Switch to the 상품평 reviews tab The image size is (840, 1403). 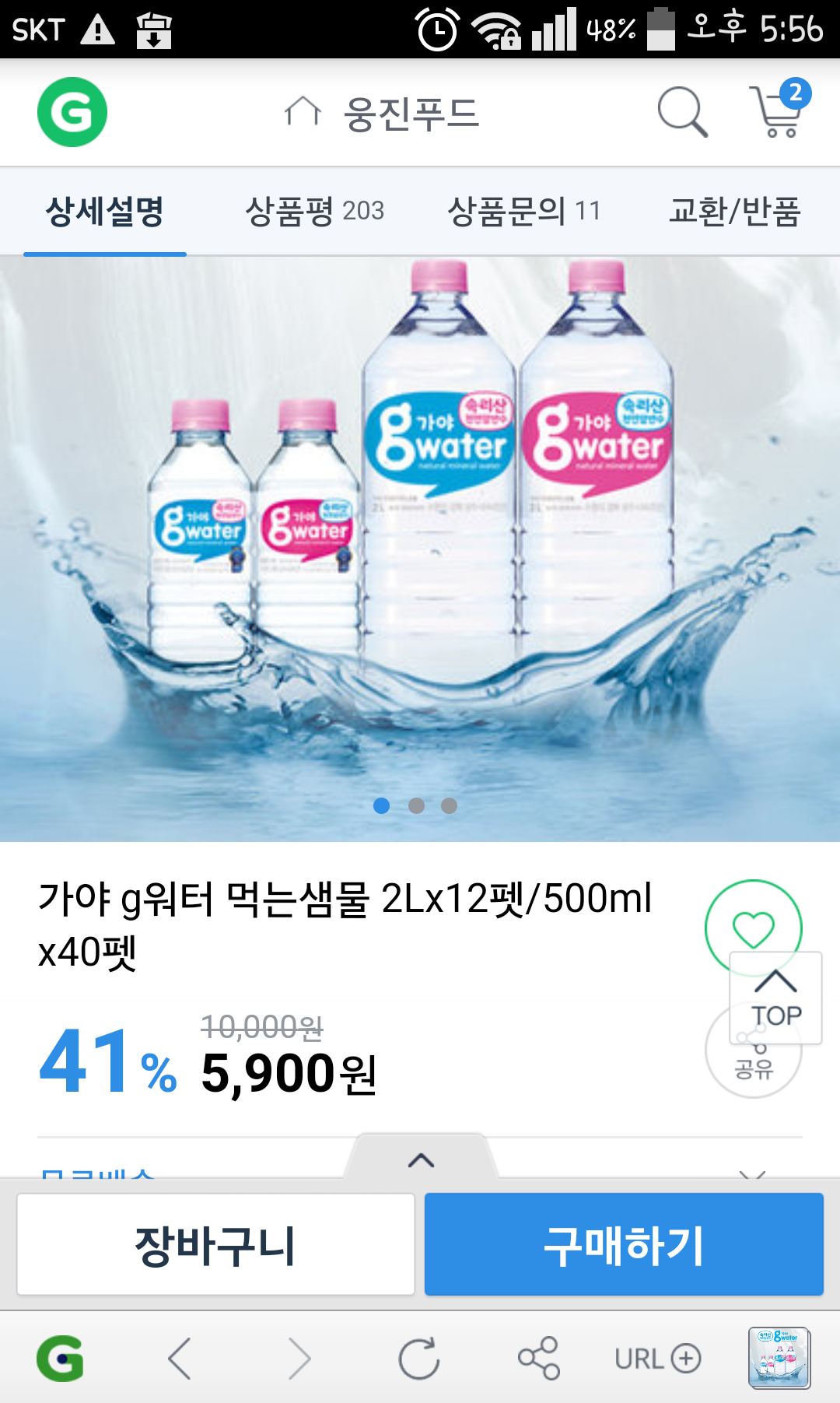point(314,211)
